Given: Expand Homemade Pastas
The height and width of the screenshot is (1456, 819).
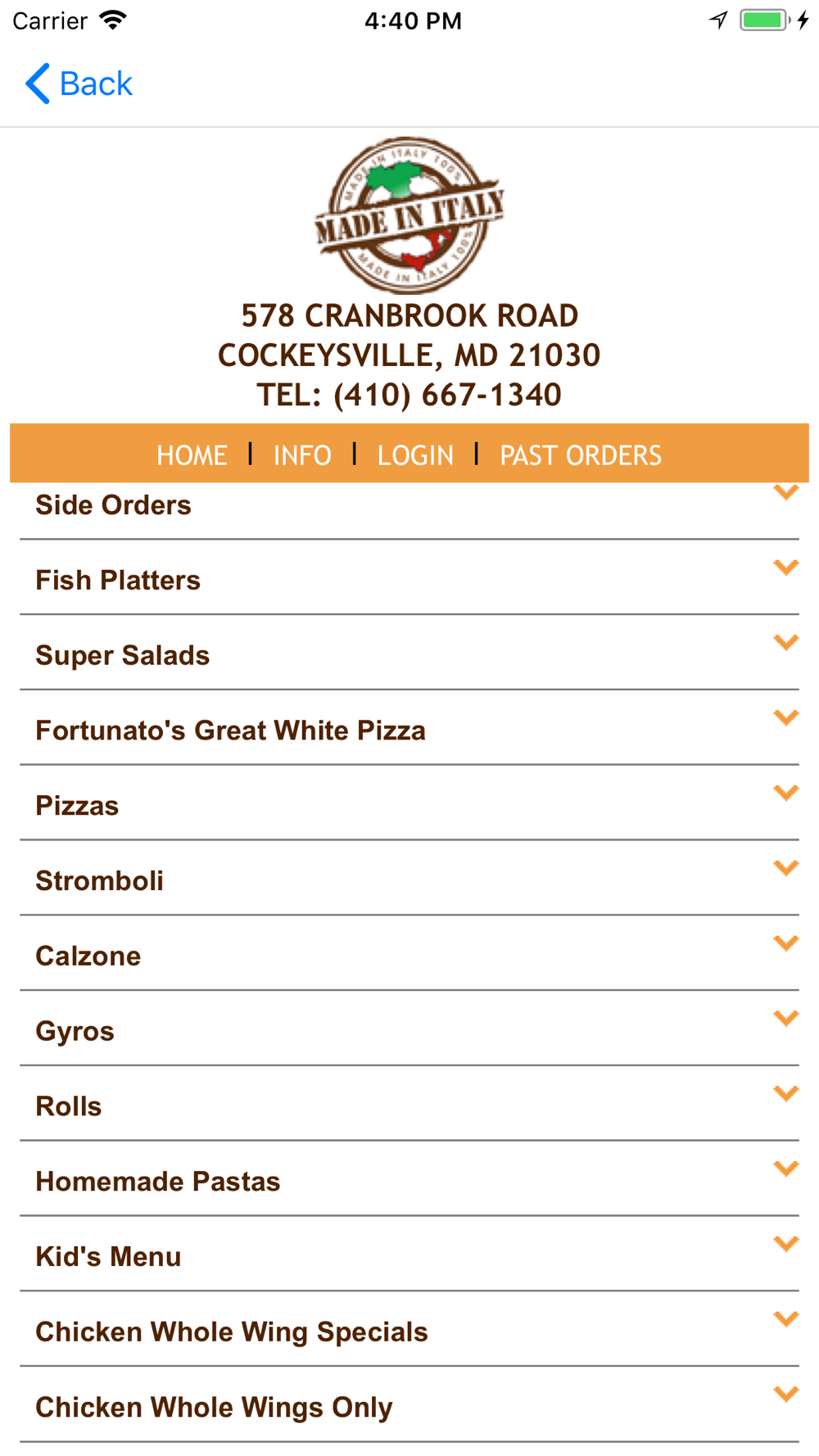Looking at the screenshot, I should pos(409,1180).
